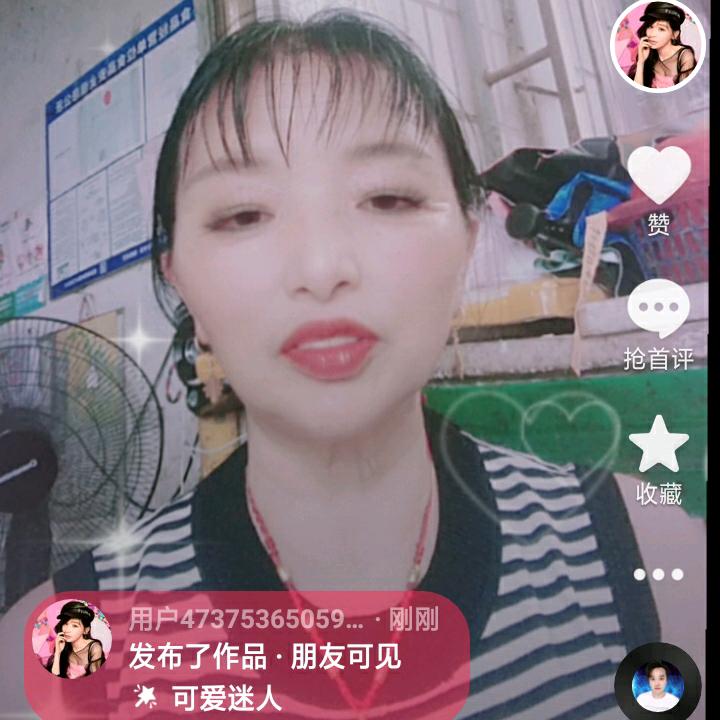720x720 pixels.
Task: Open the friend post notification card
Action: coord(247,657)
